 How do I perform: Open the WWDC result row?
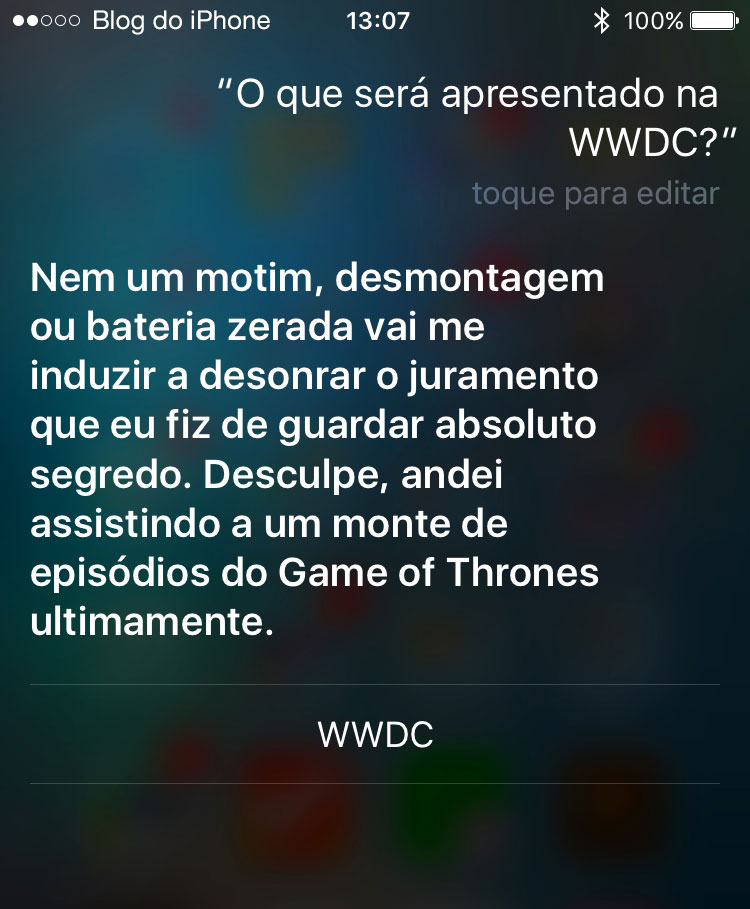tap(375, 734)
